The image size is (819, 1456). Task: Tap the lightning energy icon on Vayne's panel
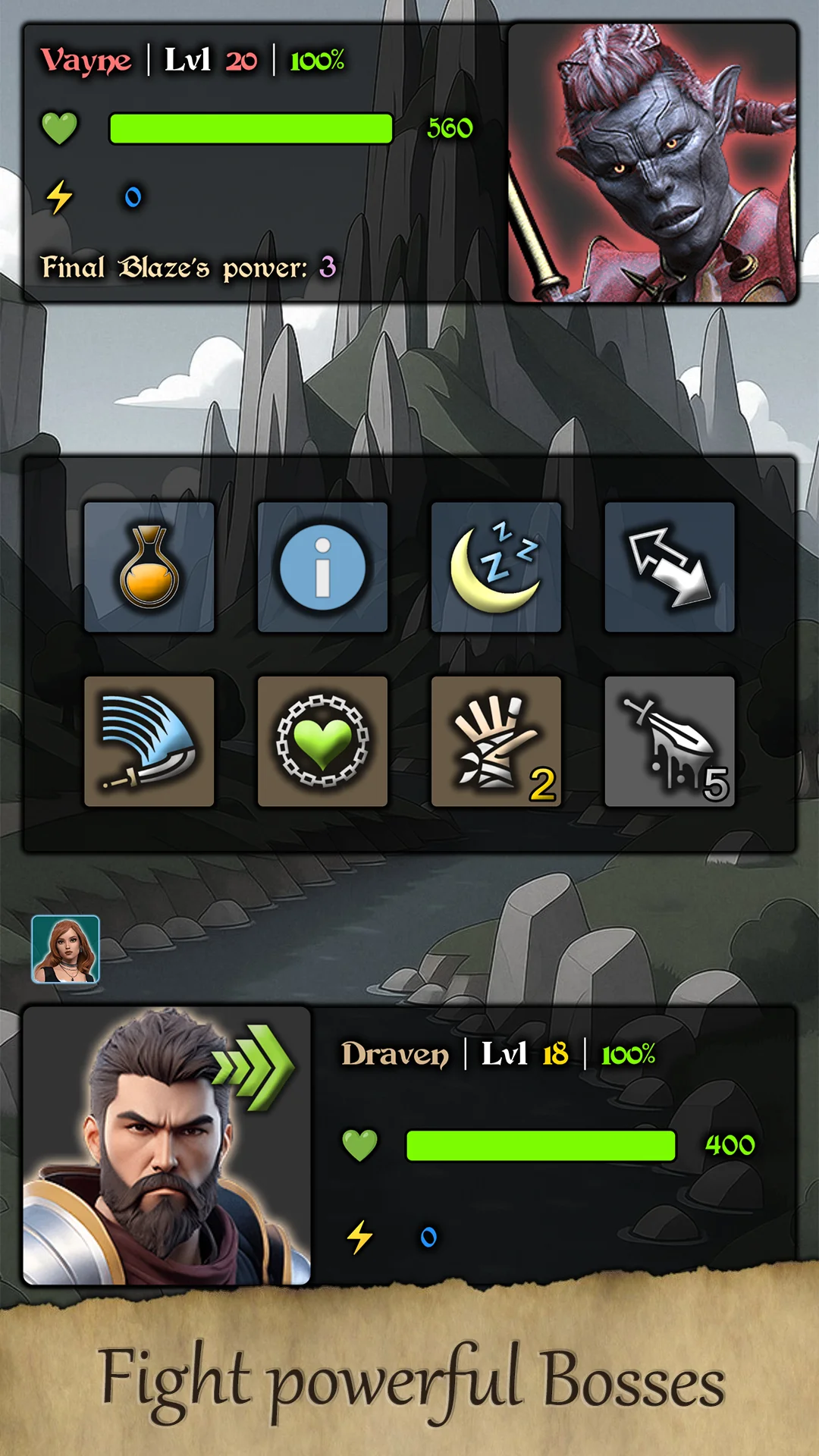pyautogui.click(x=61, y=196)
